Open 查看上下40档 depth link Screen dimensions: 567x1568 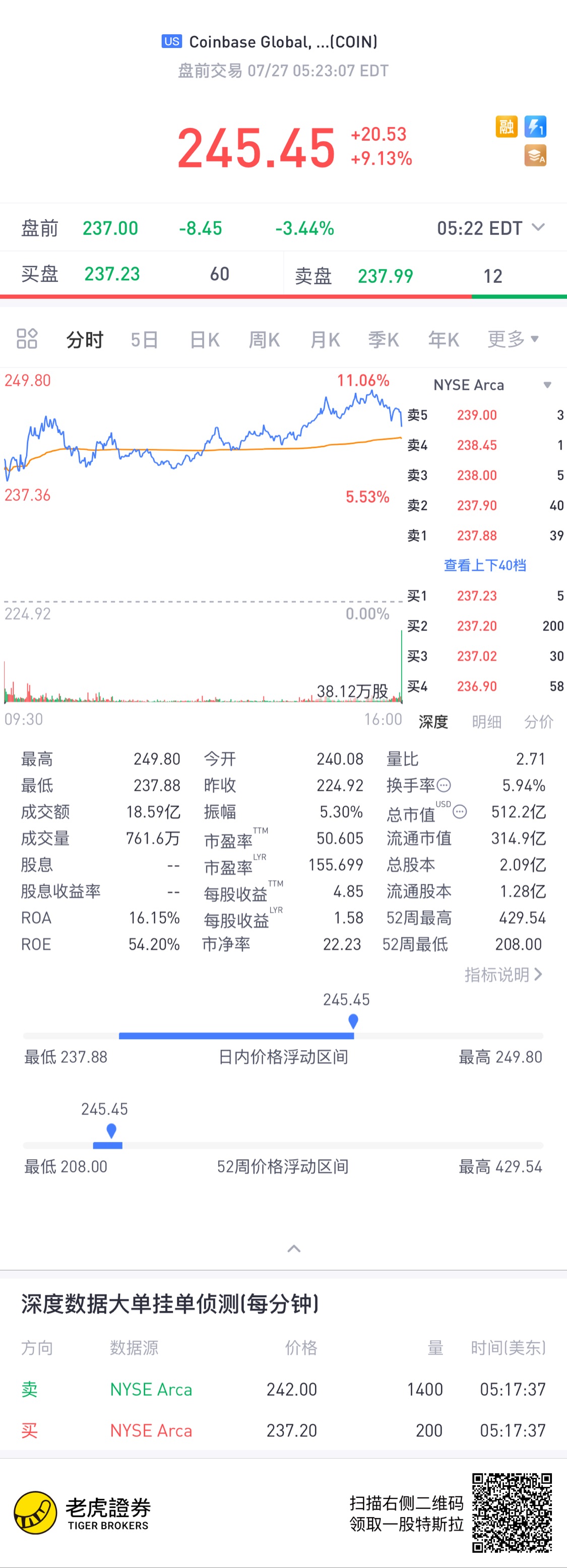point(485,565)
